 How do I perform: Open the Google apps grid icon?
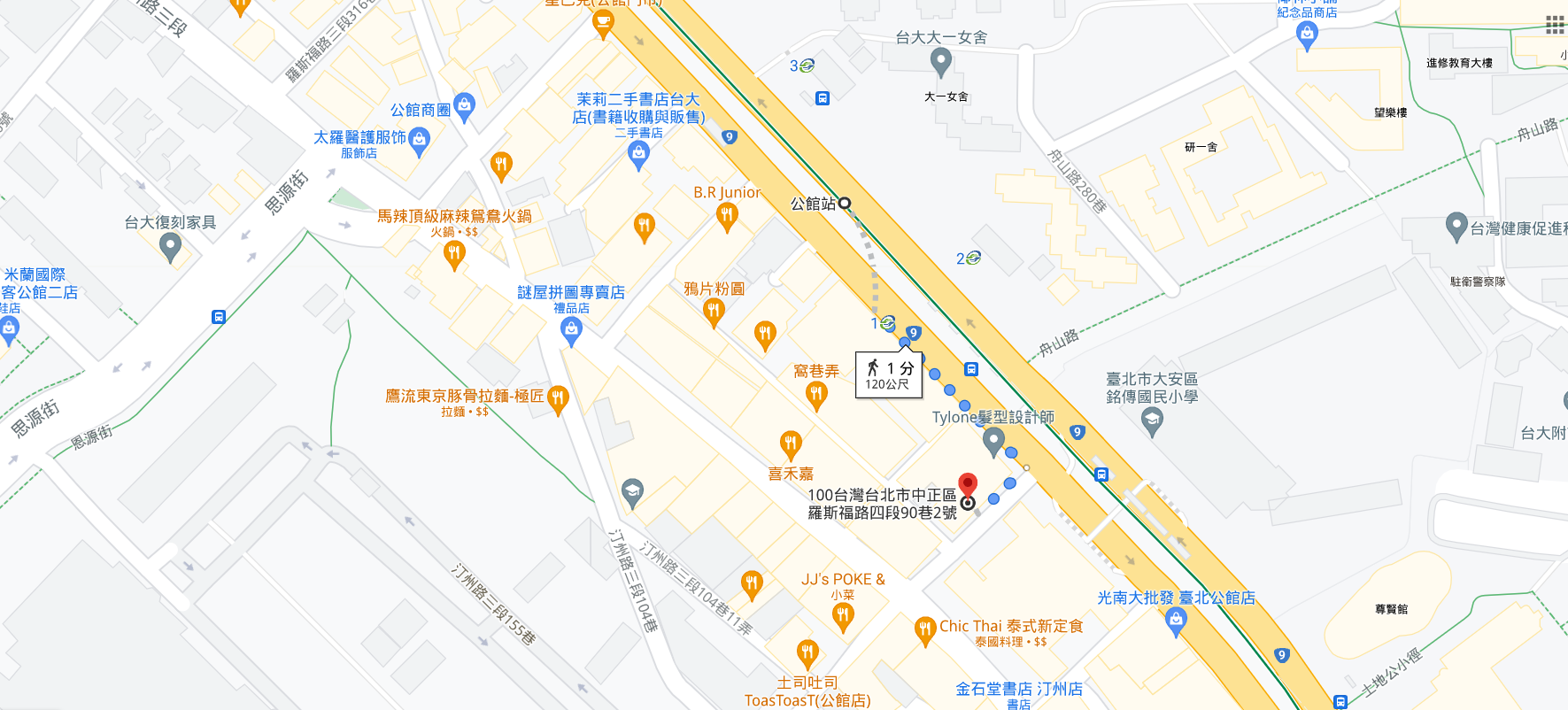click(1555, 25)
